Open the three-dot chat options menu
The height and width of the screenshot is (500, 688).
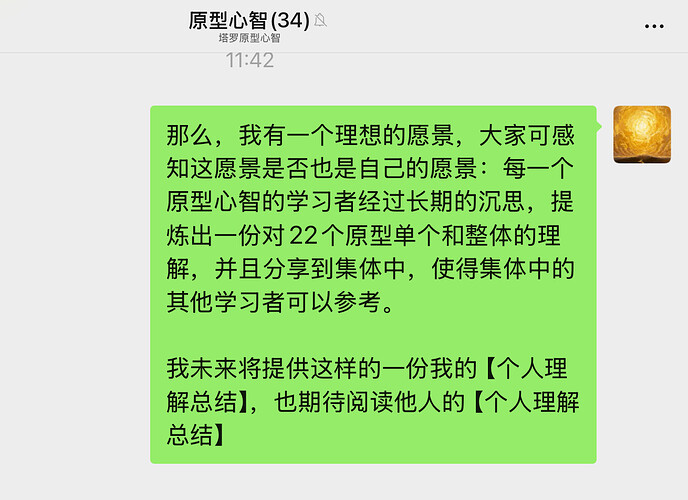(x=655, y=27)
